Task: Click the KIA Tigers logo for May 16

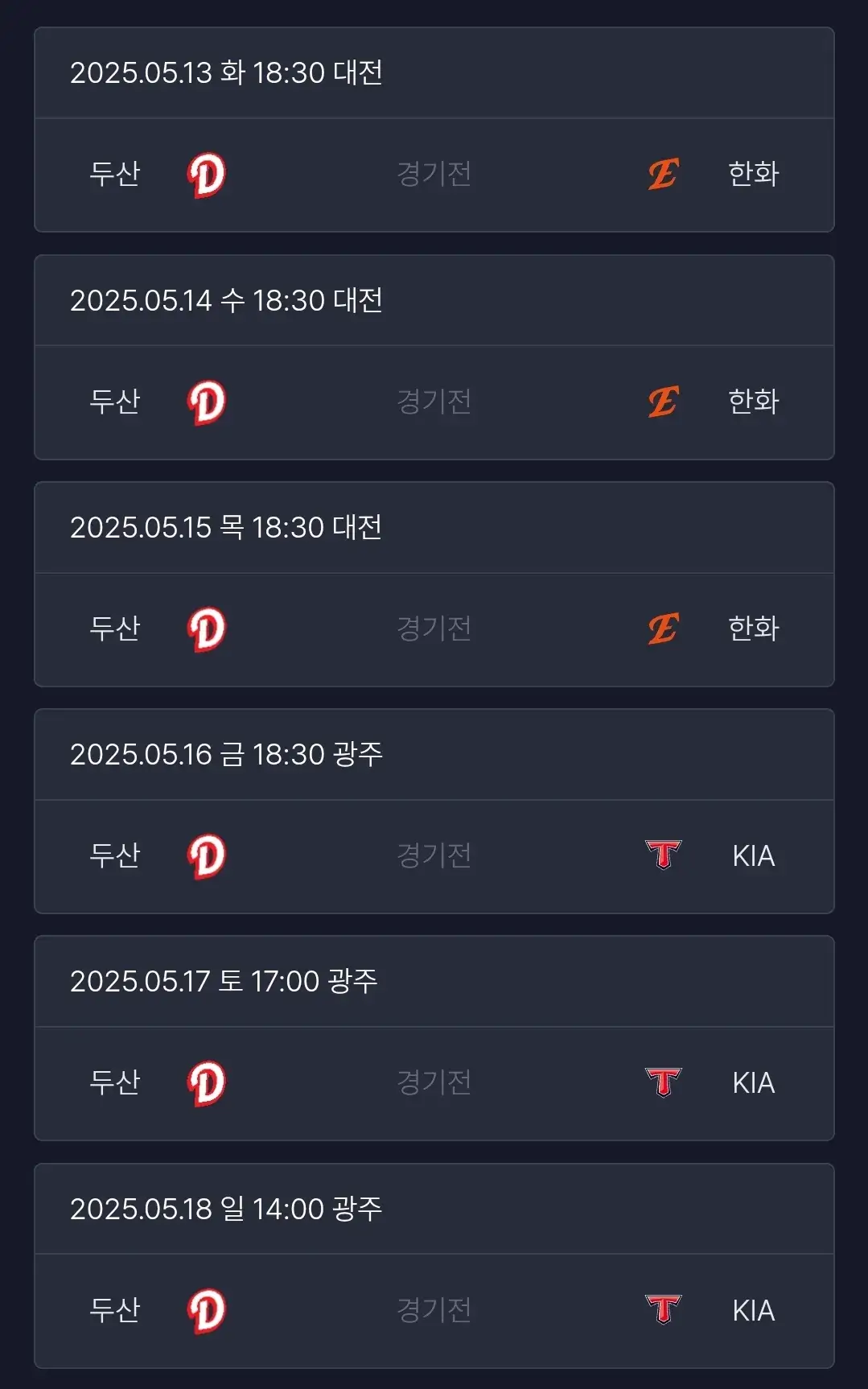Action: [x=661, y=857]
